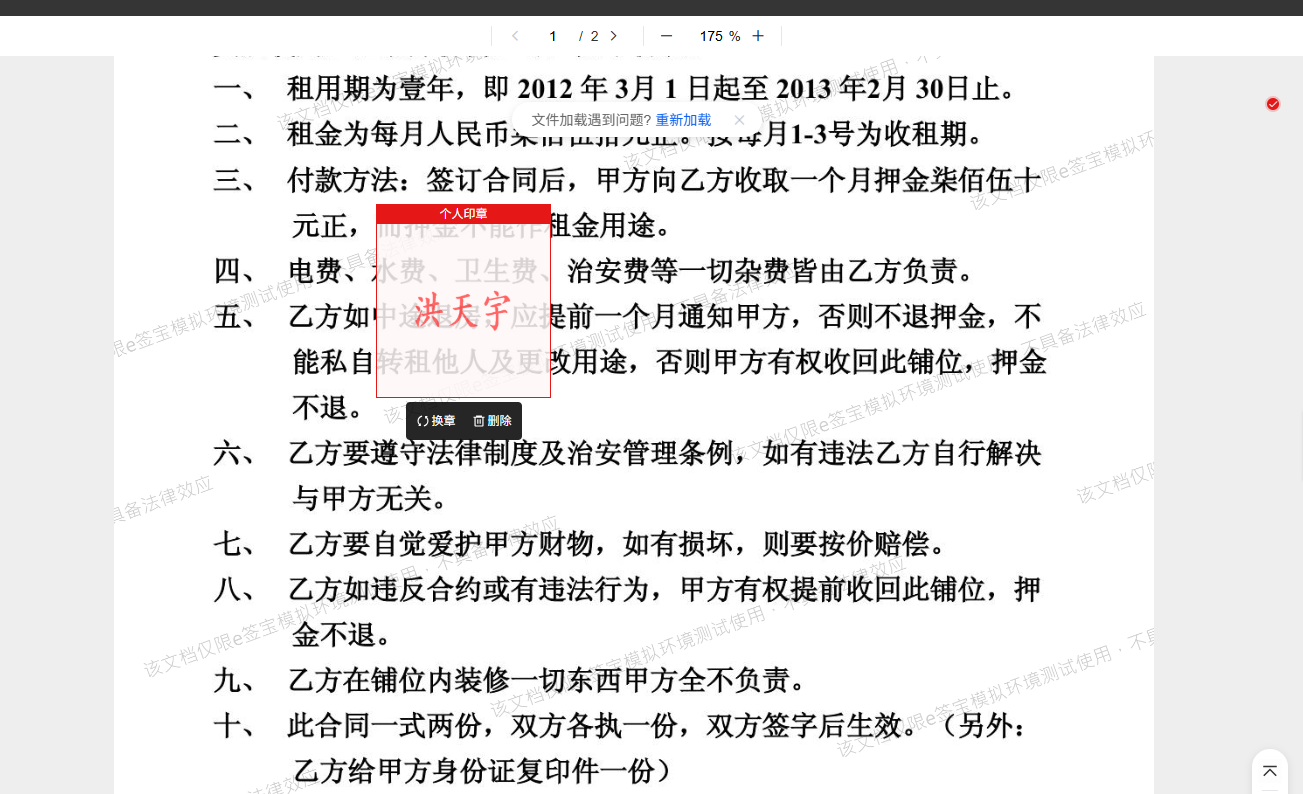The height and width of the screenshot is (794, 1303).
Task: Zoom in with the plus icon
Action: point(758,36)
